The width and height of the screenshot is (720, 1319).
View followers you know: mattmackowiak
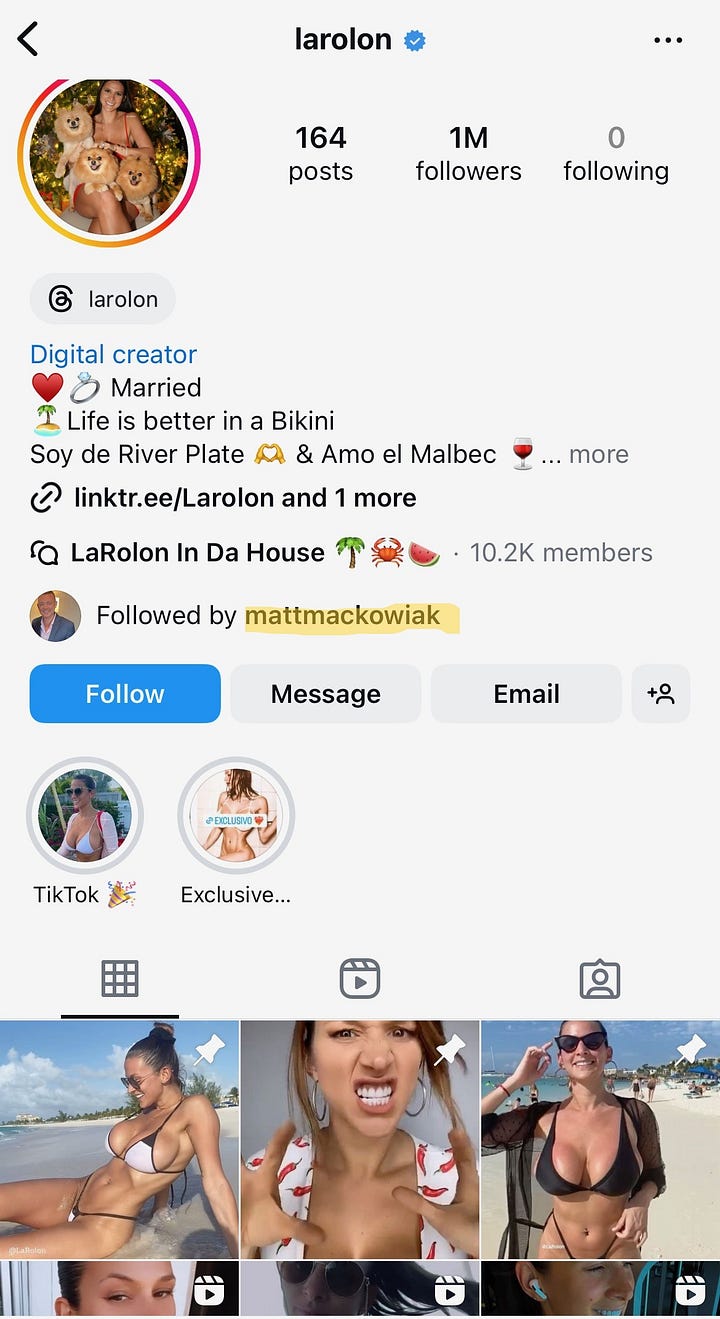(341, 615)
